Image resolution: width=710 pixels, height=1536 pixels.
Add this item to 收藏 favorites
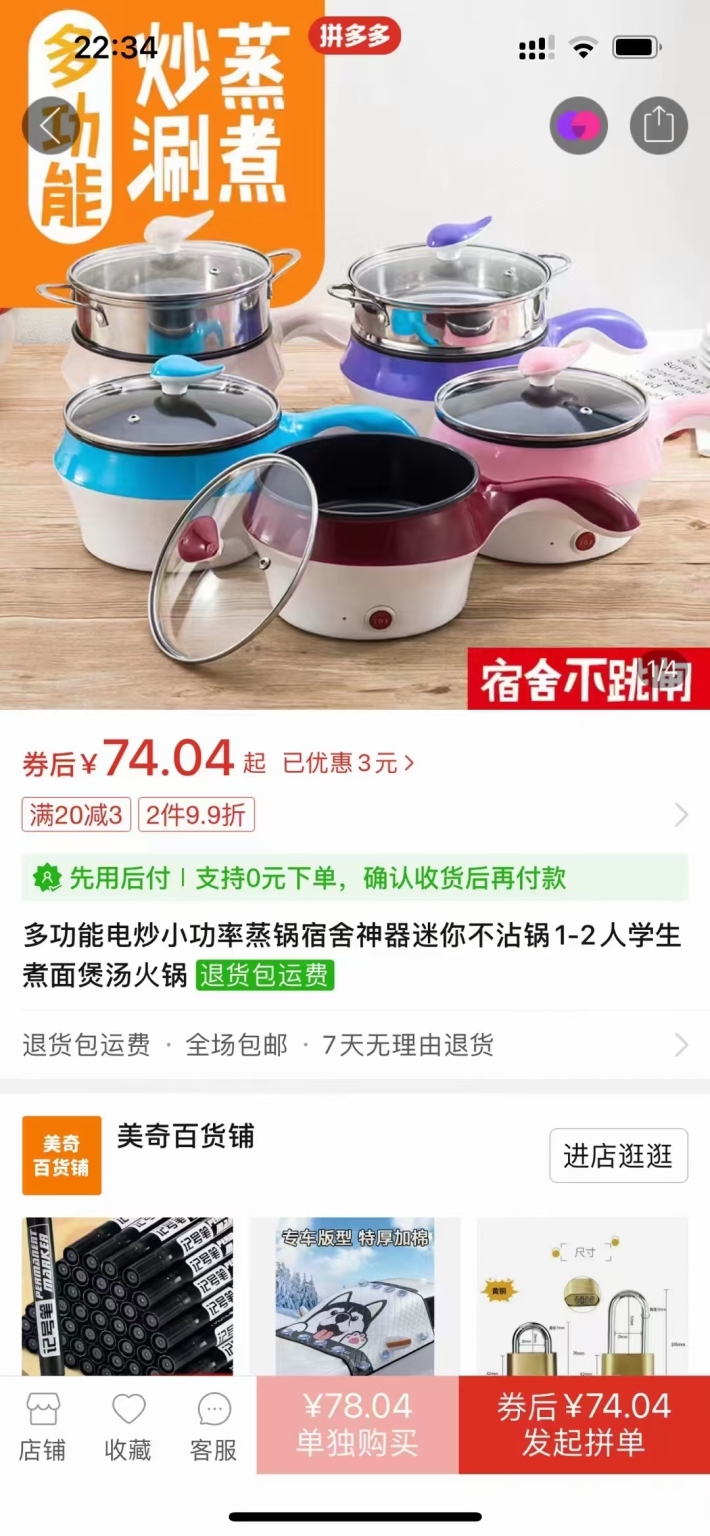[x=128, y=1426]
